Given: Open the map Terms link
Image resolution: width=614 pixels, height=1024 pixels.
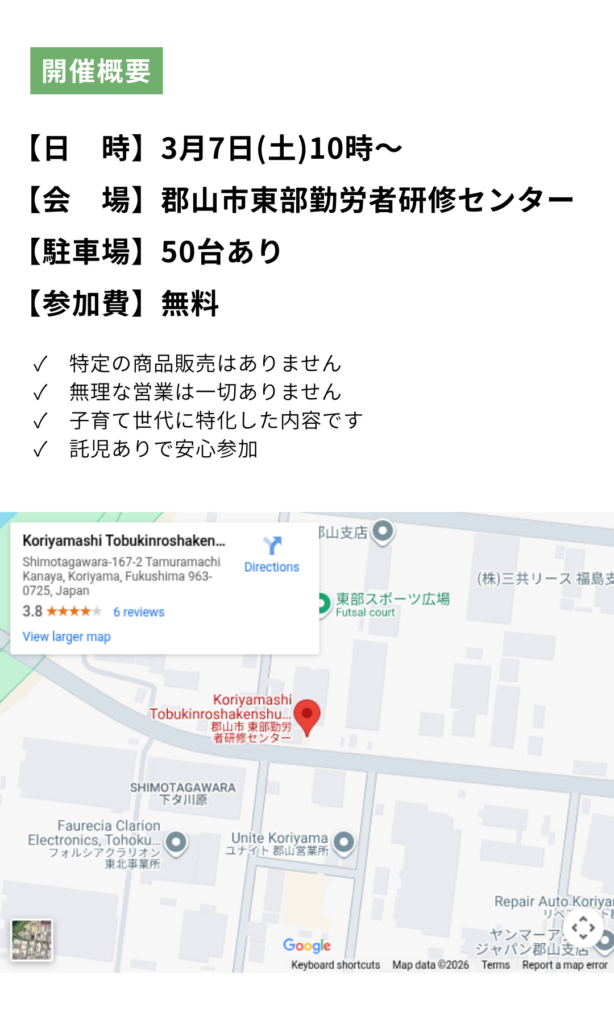Looking at the screenshot, I should 495,965.
